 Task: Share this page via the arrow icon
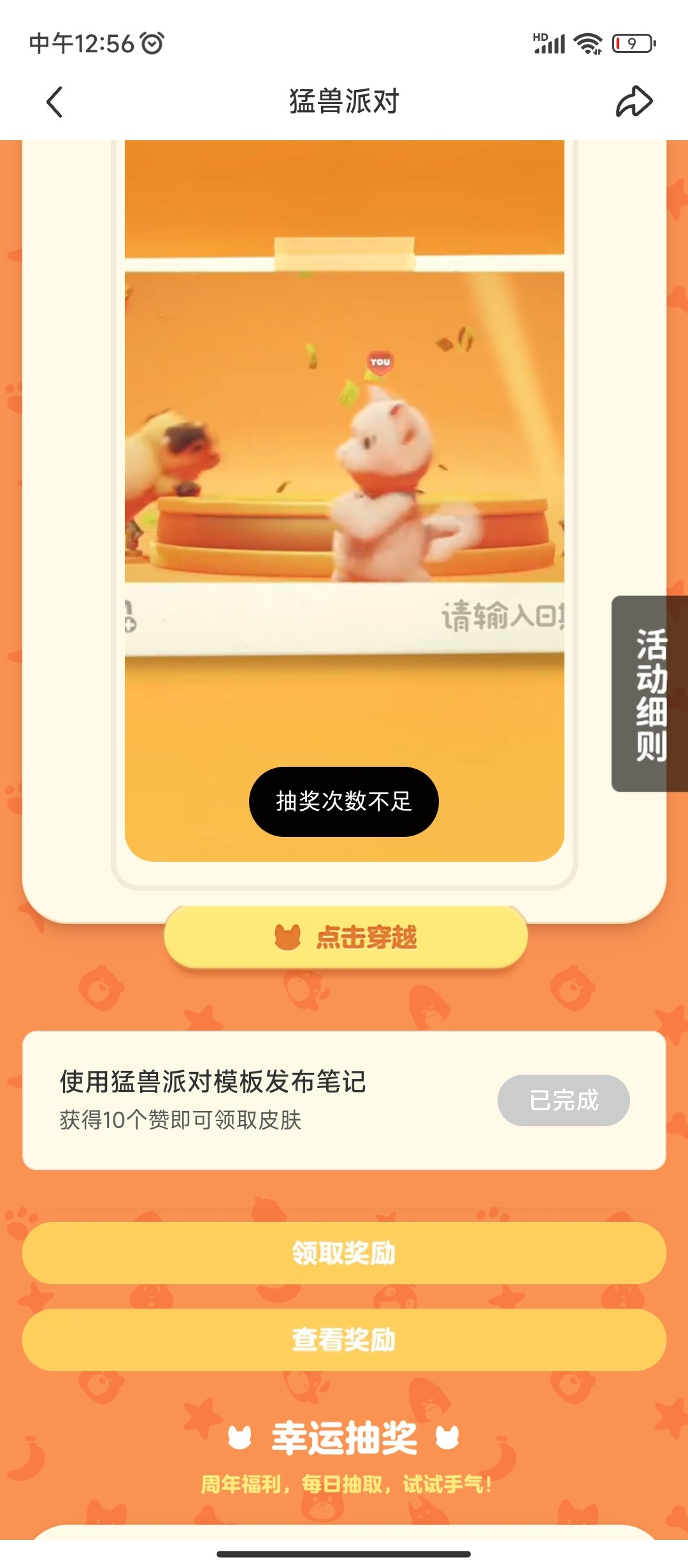coord(634,102)
